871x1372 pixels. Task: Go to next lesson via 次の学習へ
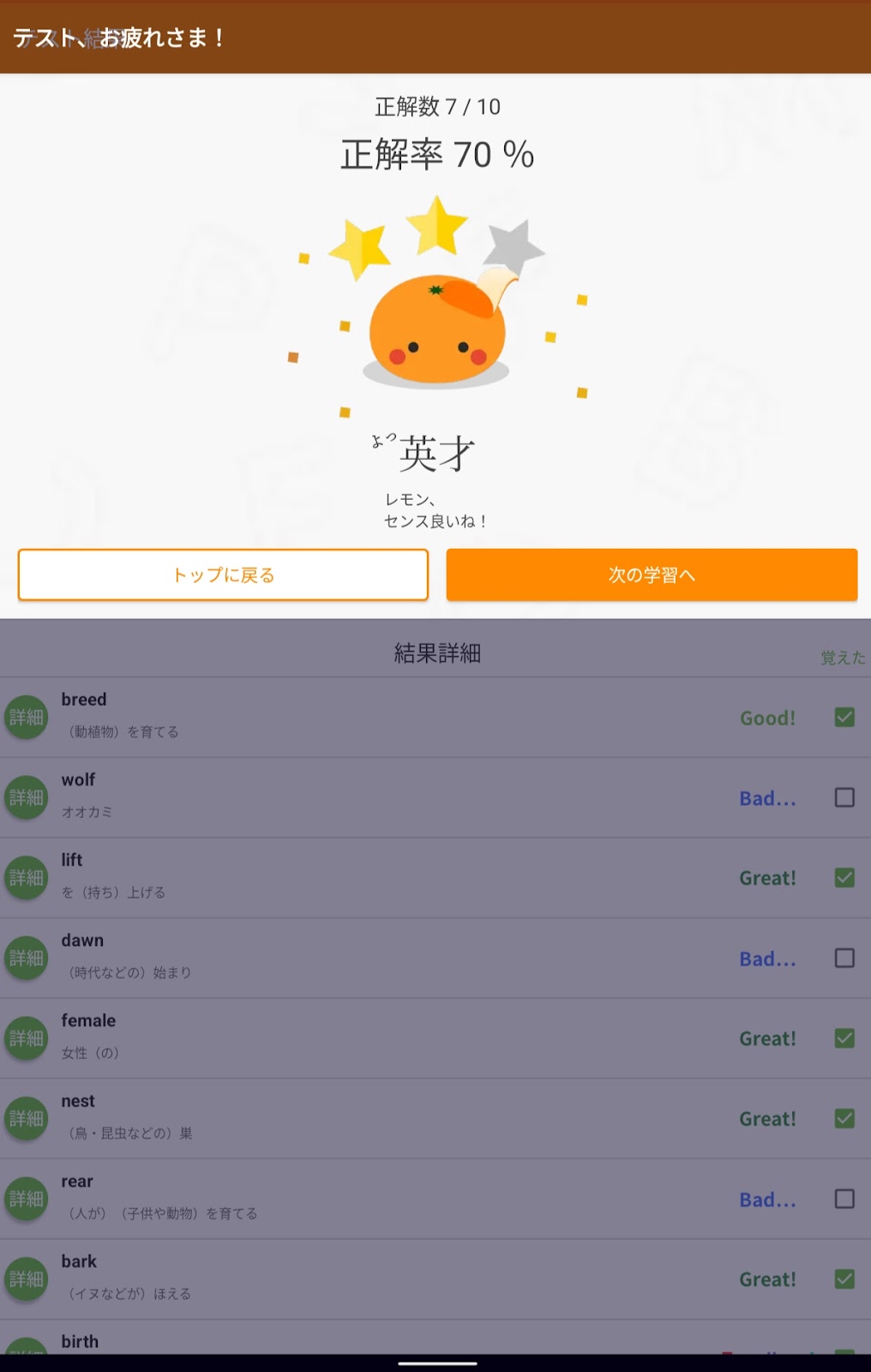[652, 575]
